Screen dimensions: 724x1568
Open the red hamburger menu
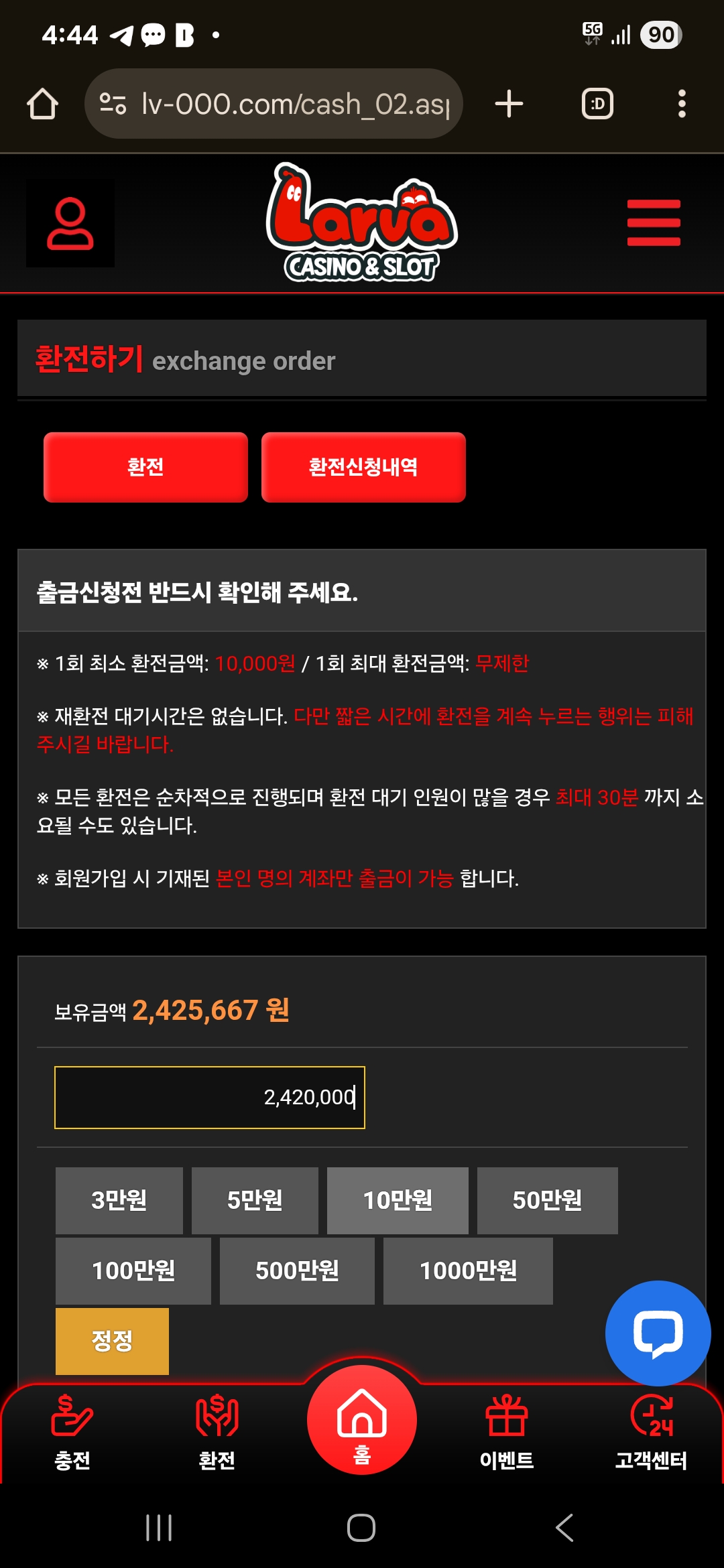[654, 223]
